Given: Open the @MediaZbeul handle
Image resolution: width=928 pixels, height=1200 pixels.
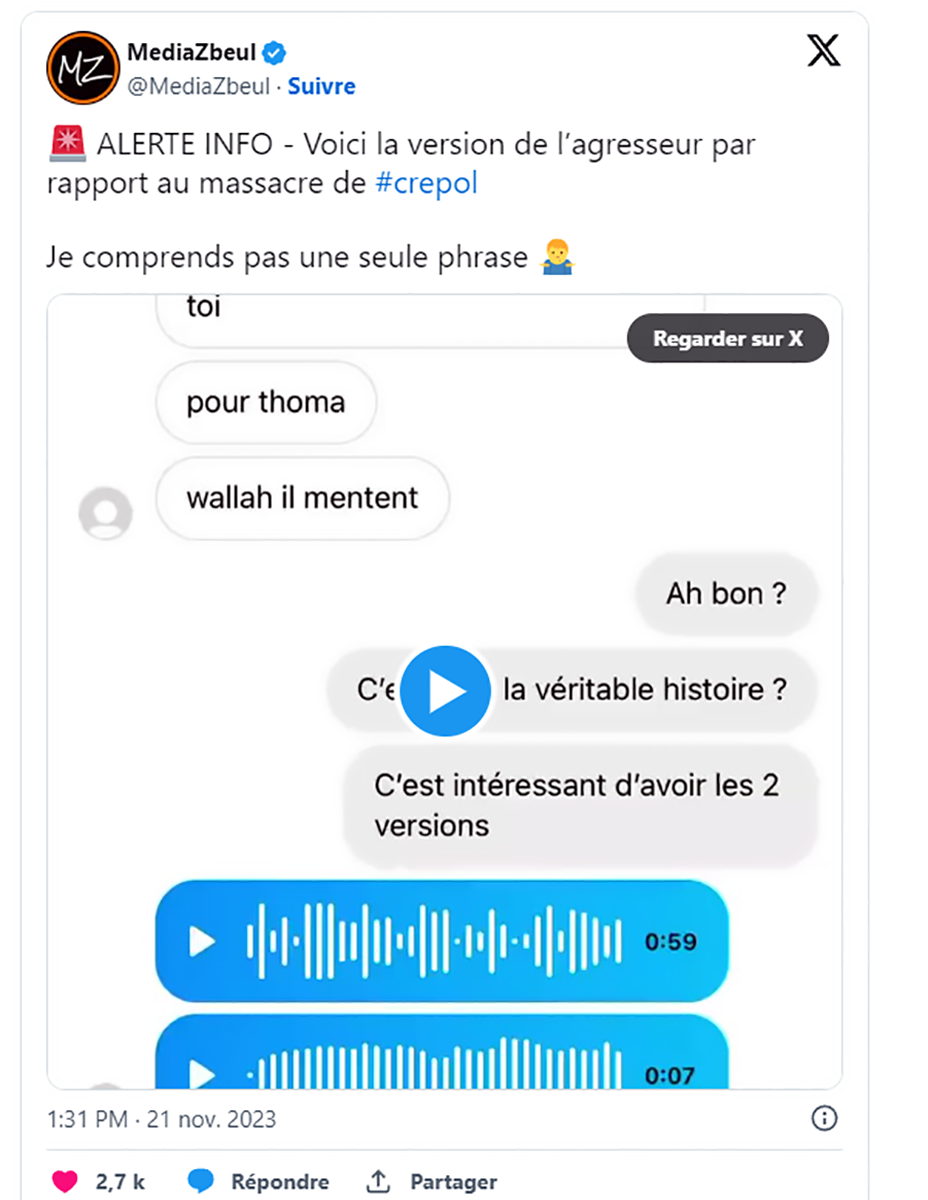Looking at the screenshot, I should 199,87.
